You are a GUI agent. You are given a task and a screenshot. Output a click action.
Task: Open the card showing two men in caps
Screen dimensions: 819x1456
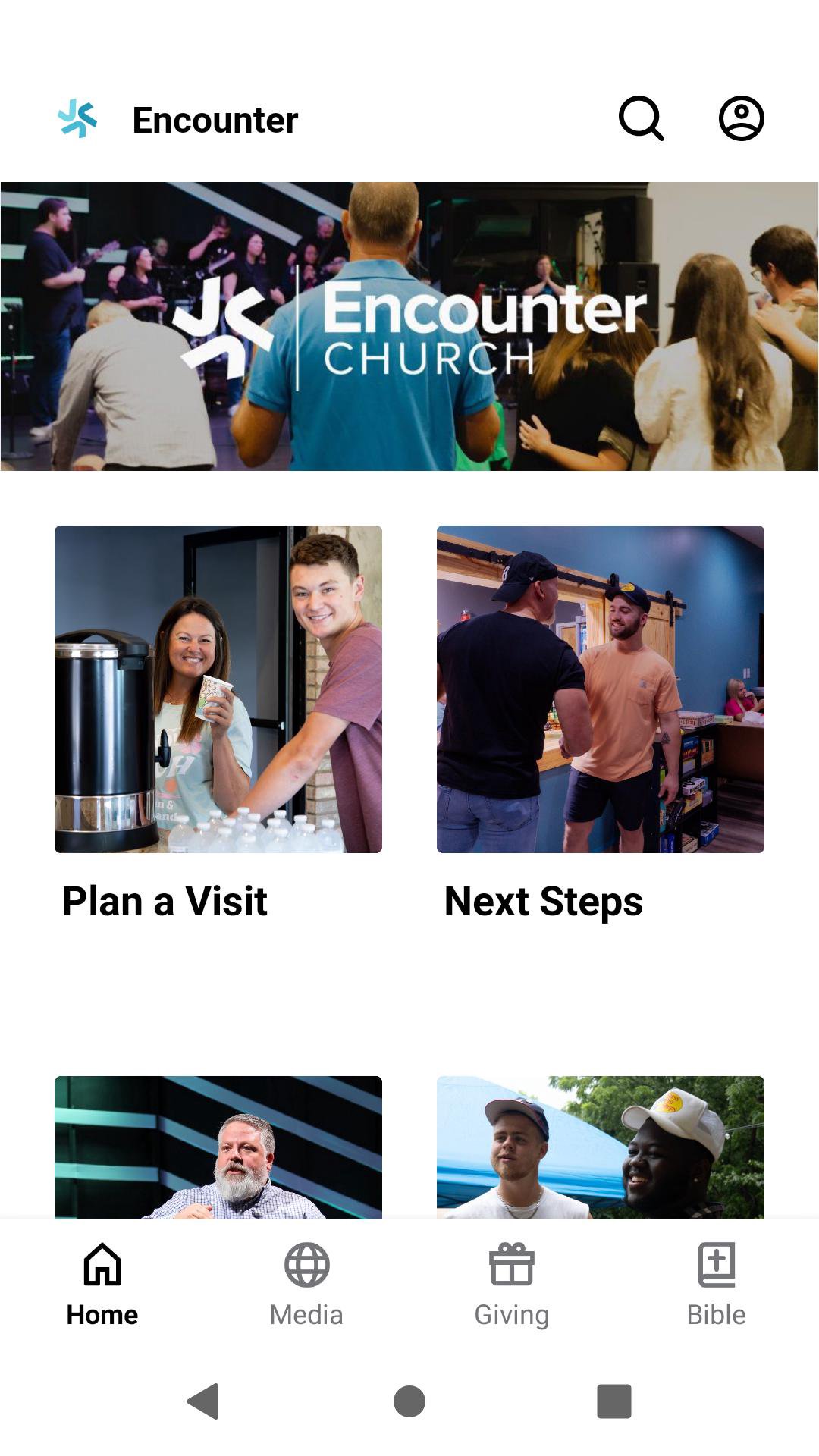pyautogui.click(x=601, y=1147)
